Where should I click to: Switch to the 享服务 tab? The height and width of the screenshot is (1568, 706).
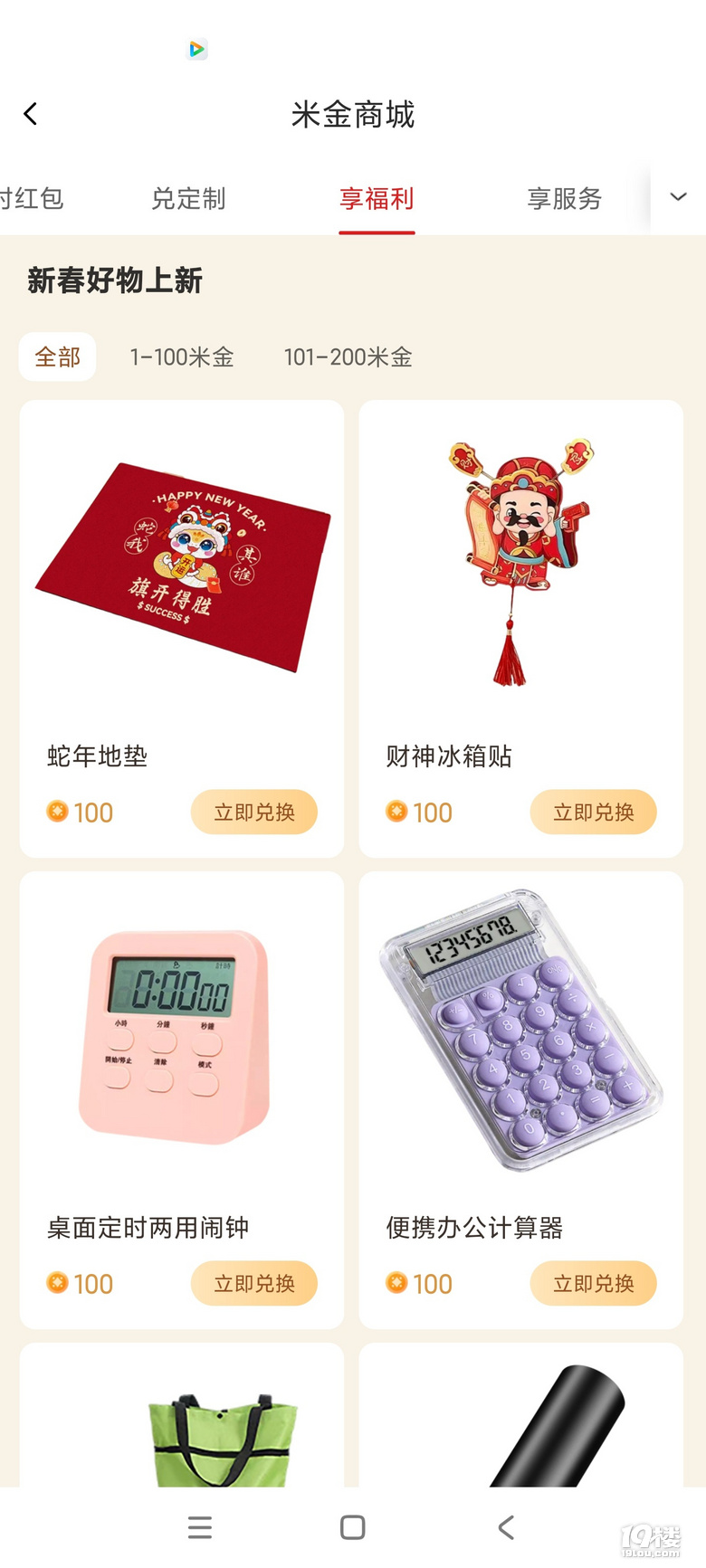[565, 198]
